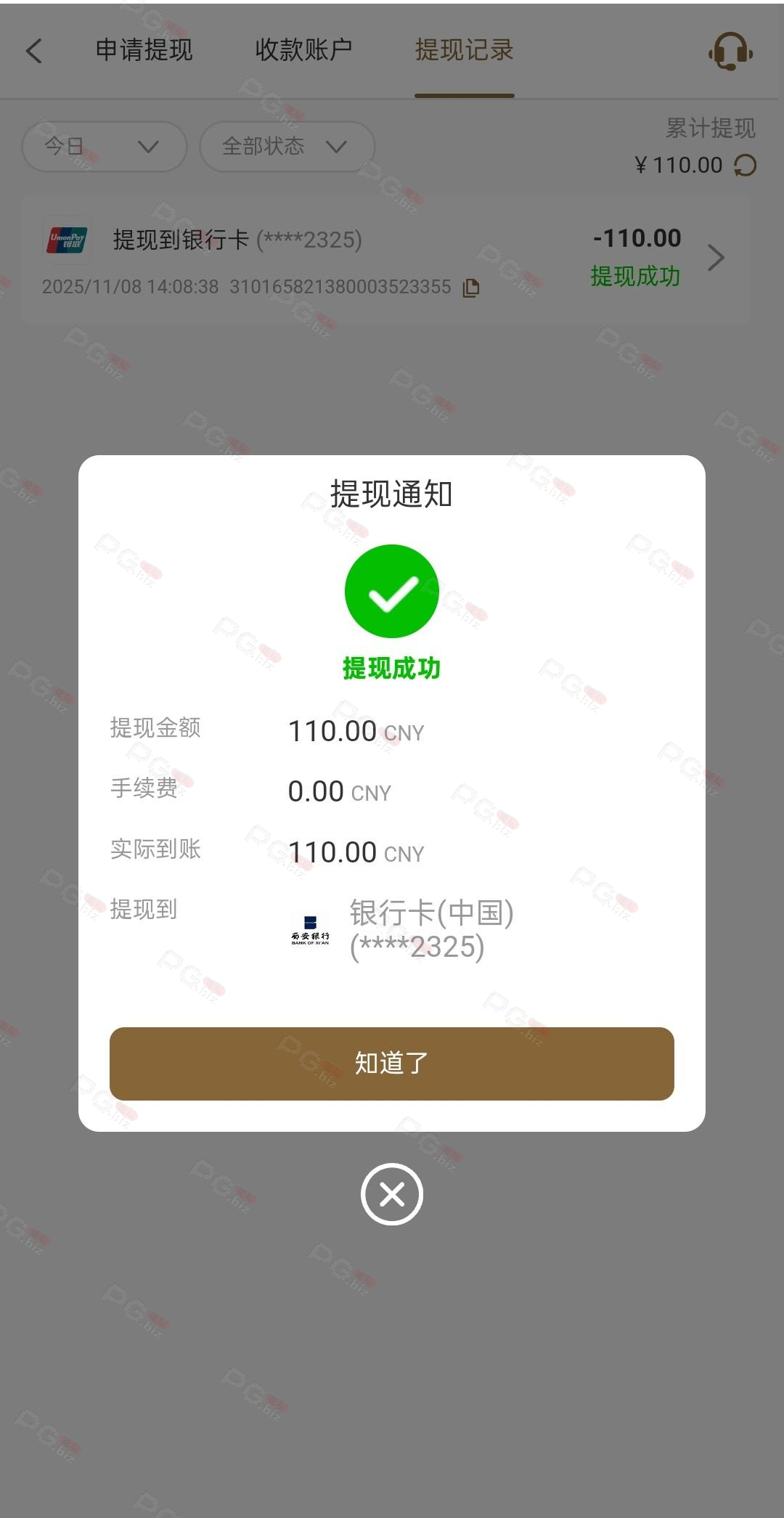Switch to the 收款账户 tab

303,50
